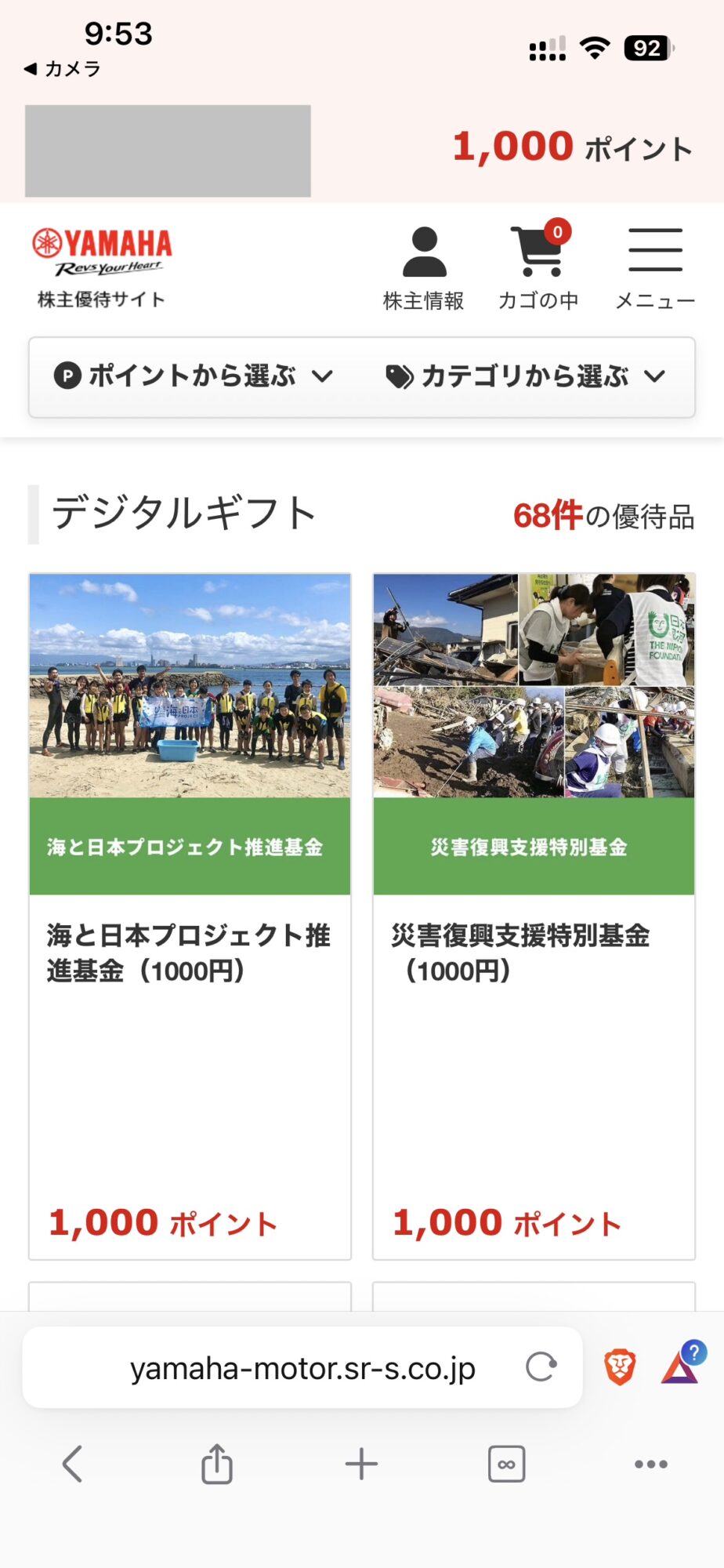This screenshot has height=1568, width=724.
Task: Expand ポイントから選ぶ dropdown
Action: tap(194, 376)
